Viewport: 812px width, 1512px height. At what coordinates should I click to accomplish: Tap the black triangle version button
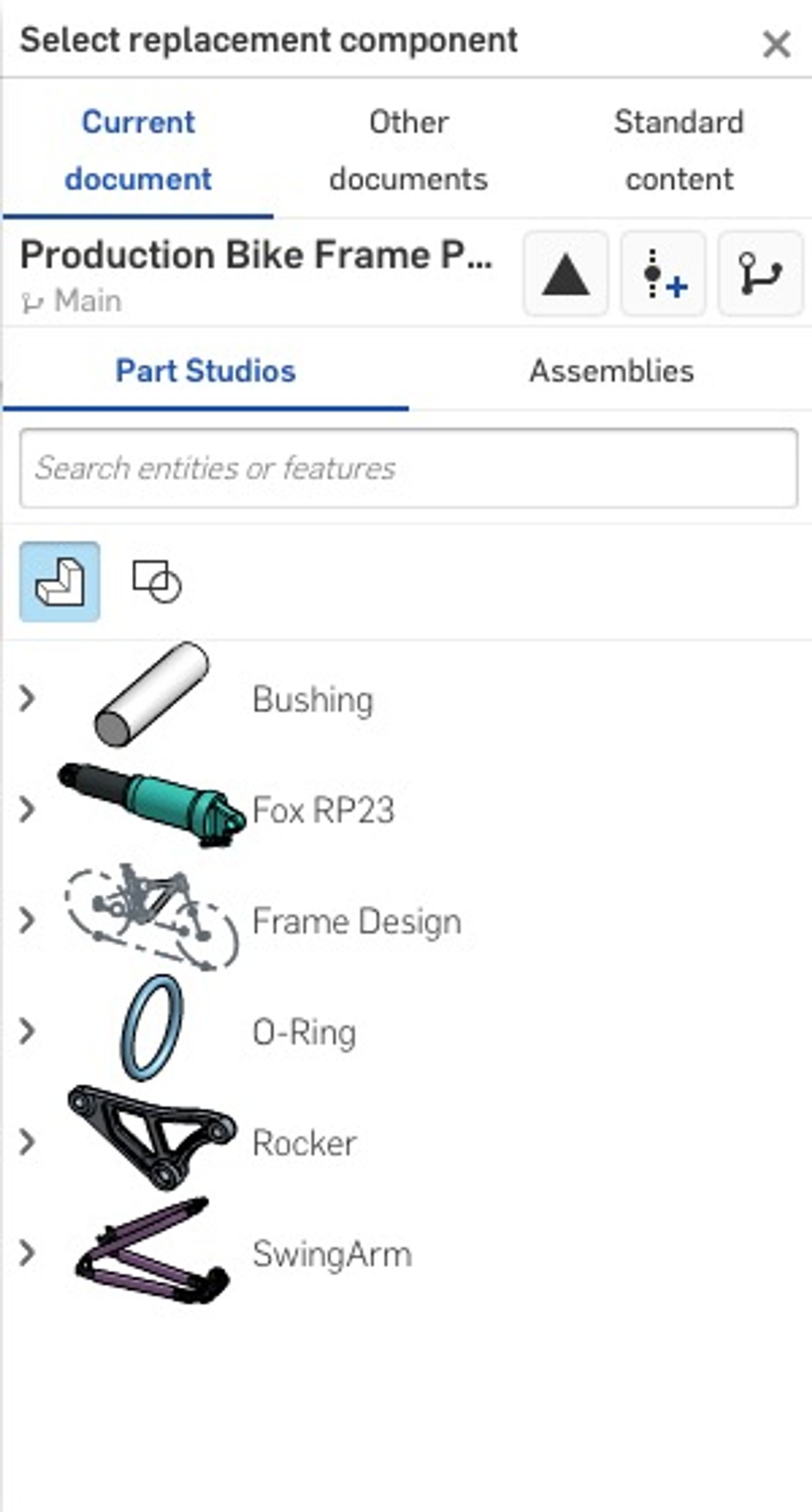(565, 273)
